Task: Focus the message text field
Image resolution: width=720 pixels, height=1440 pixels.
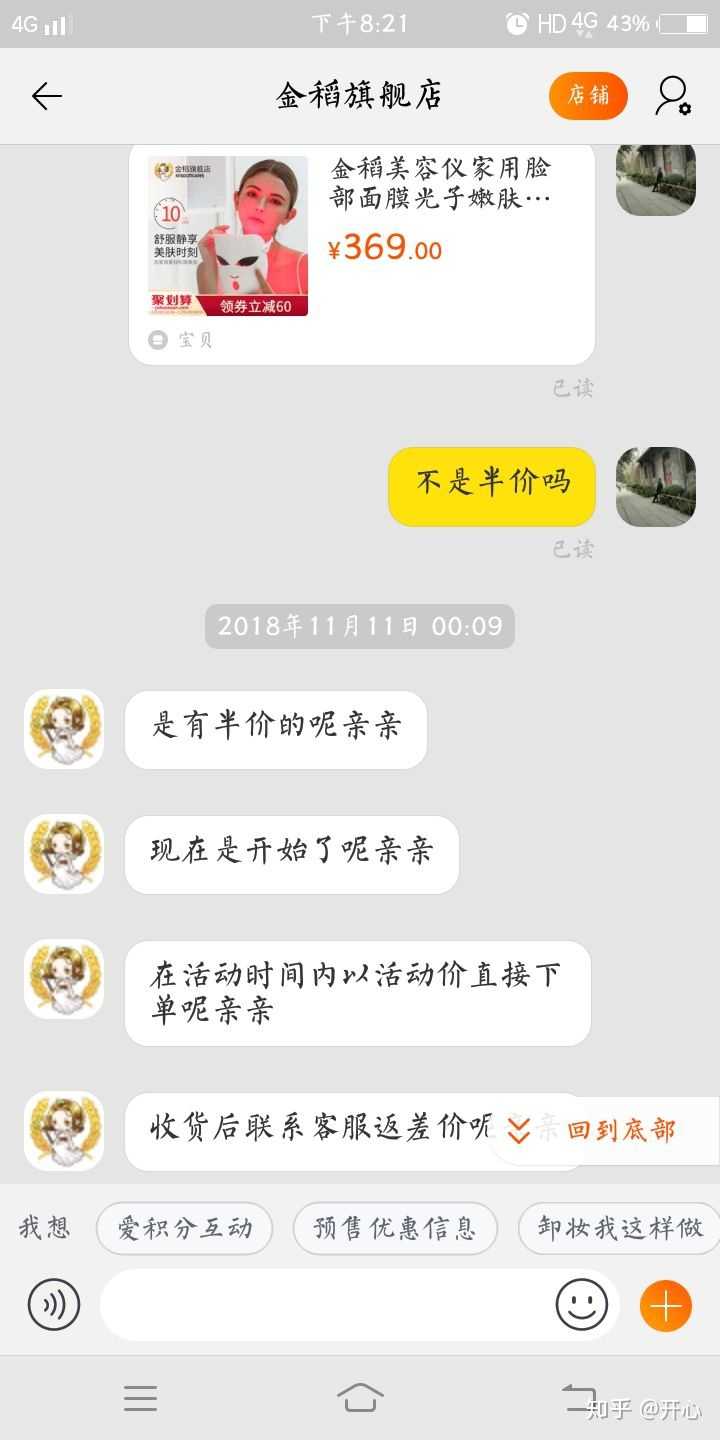Action: 325,1305
